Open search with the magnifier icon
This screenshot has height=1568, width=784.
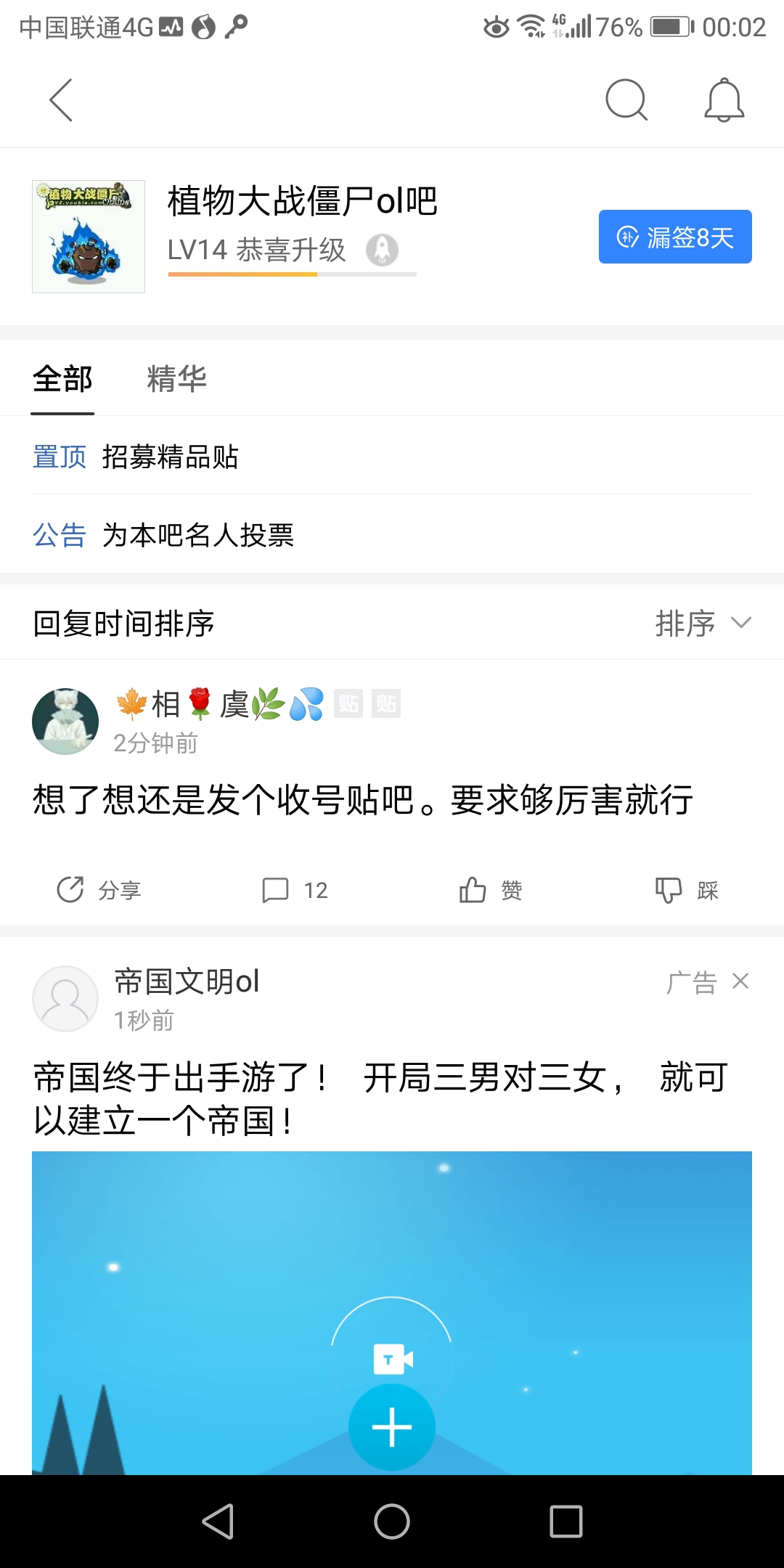[x=626, y=100]
